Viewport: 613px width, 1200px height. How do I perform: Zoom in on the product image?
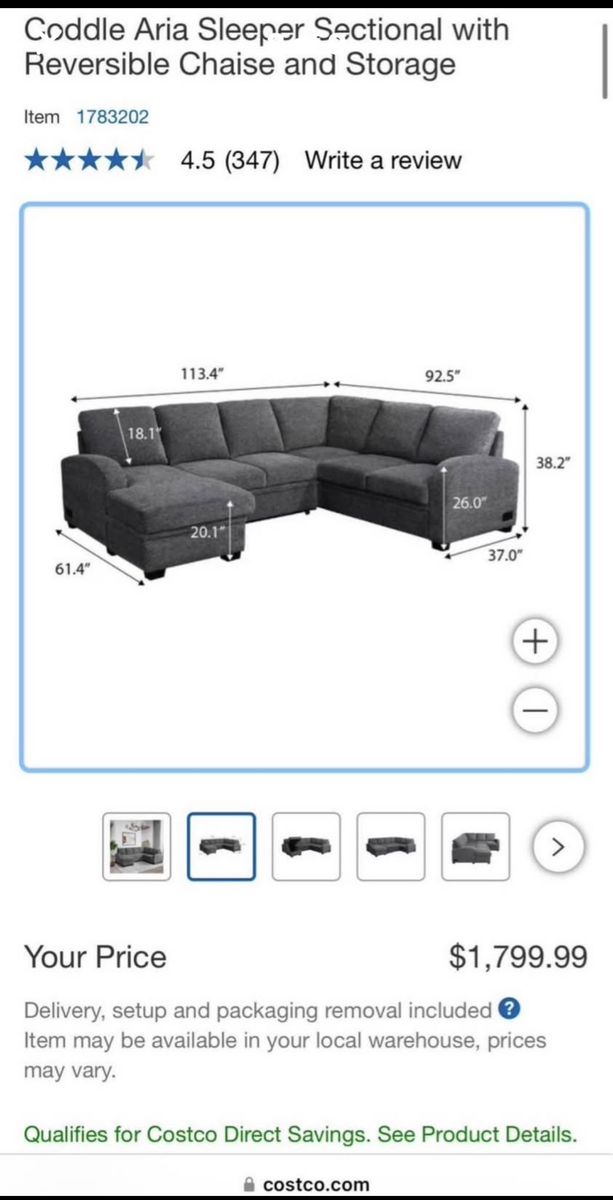(535, 642)
